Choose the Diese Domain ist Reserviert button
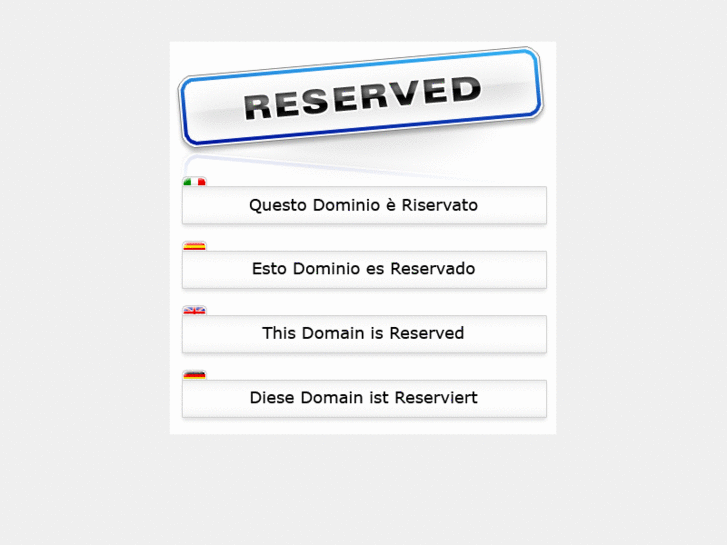The height and width of the screenshot is (545, 727). [x=363, y=398]
